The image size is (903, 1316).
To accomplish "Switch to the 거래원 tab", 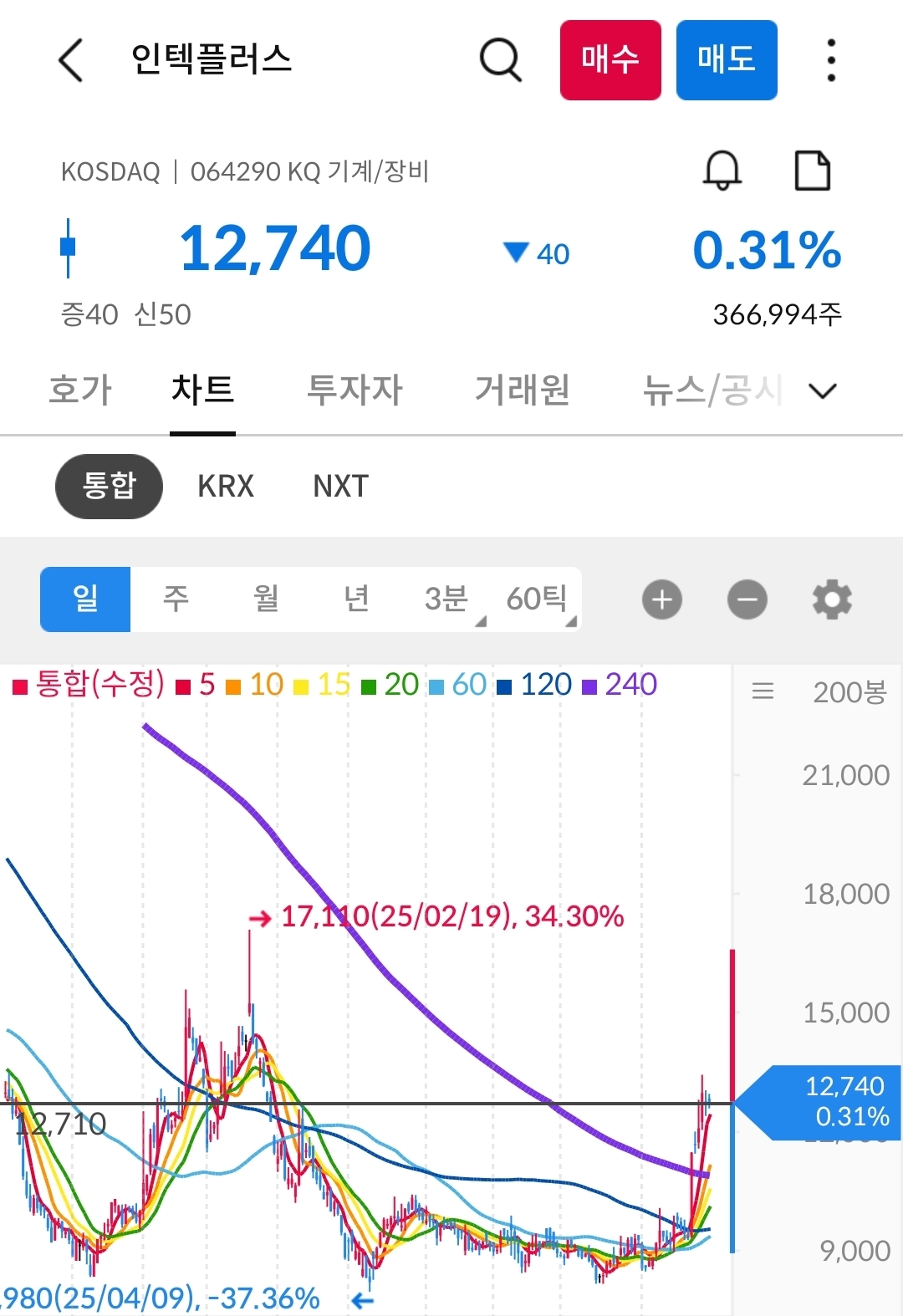I will point(523,390).
